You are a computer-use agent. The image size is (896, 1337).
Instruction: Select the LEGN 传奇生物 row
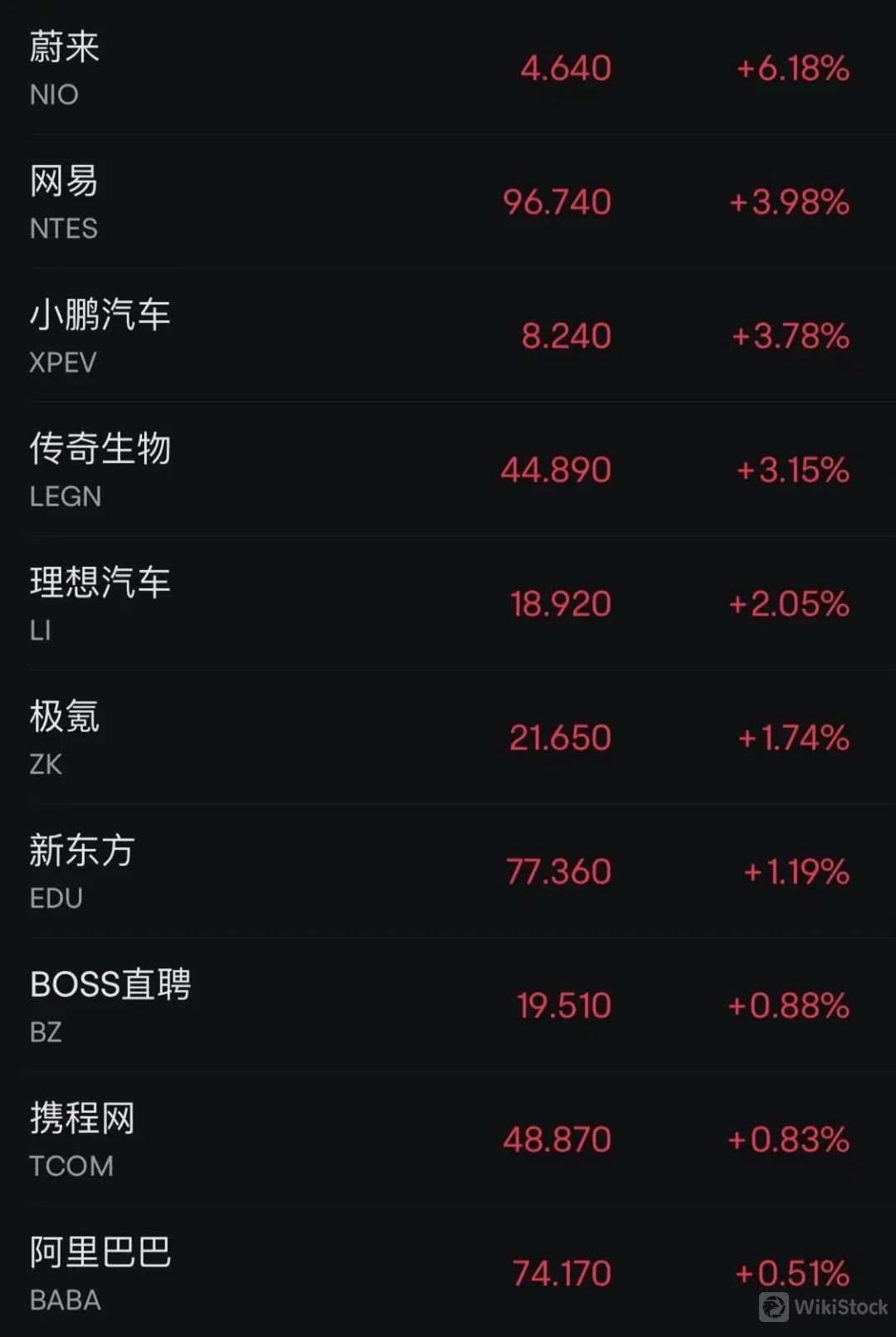[448, 470]
